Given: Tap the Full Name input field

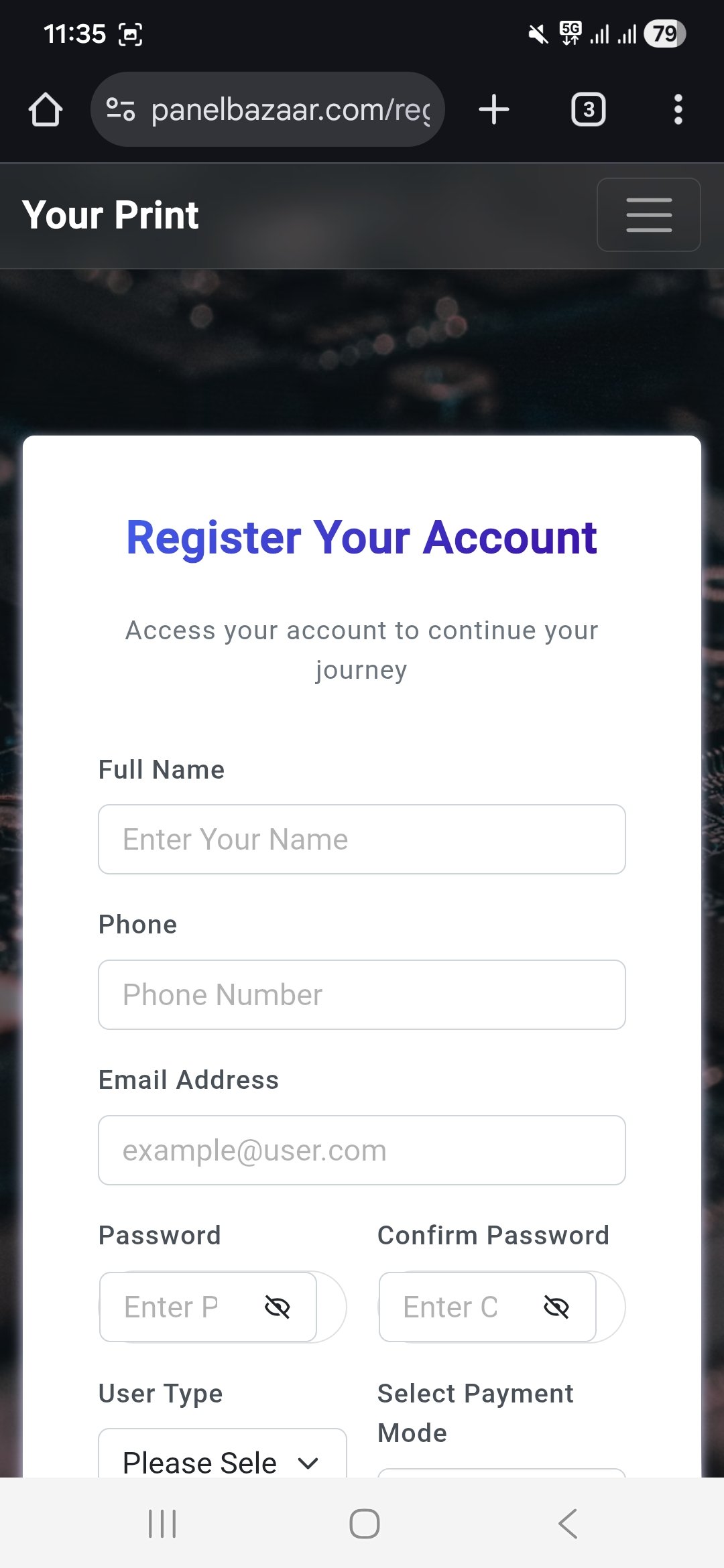Looking at the screenshot, I should tap(362, 840).
